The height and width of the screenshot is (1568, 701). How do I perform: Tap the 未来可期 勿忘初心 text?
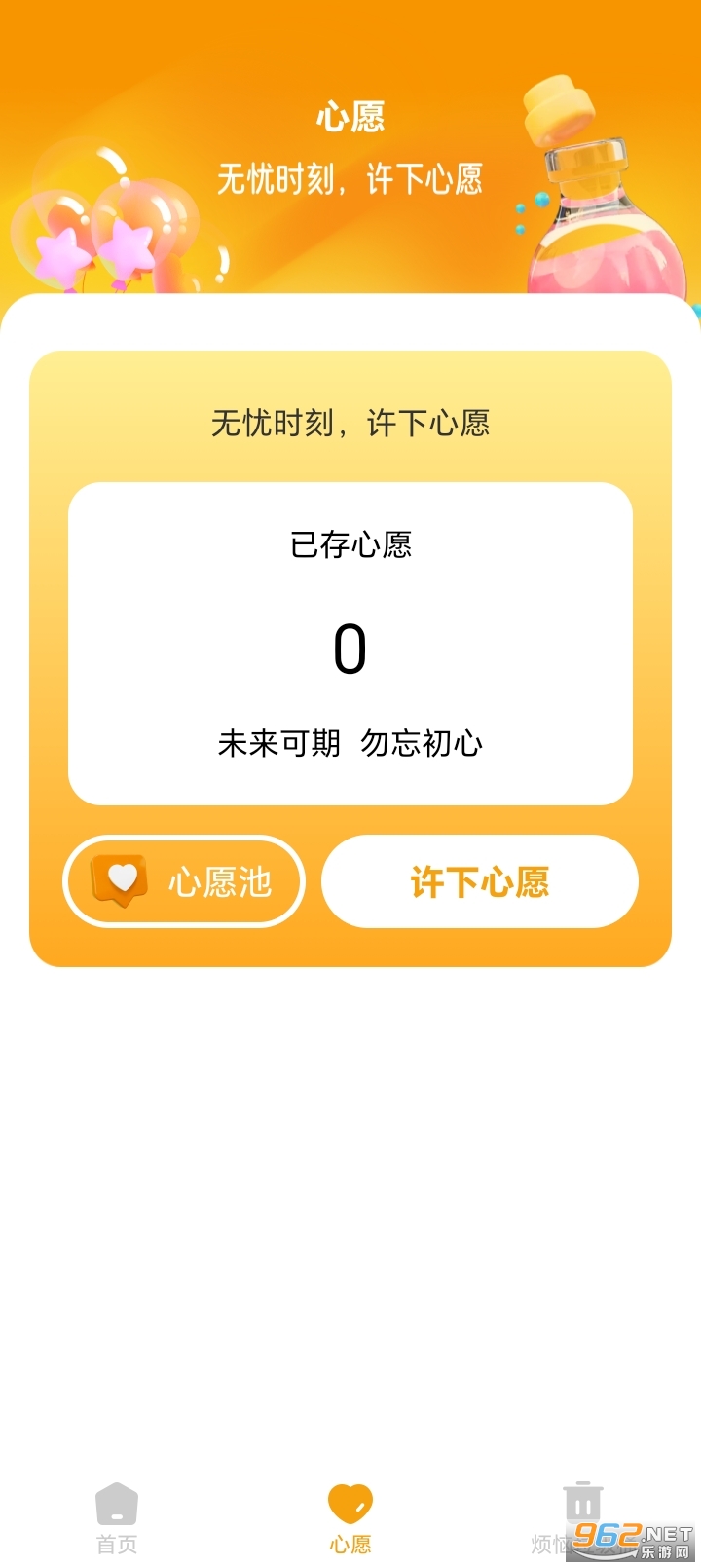(x=350, y=743)
